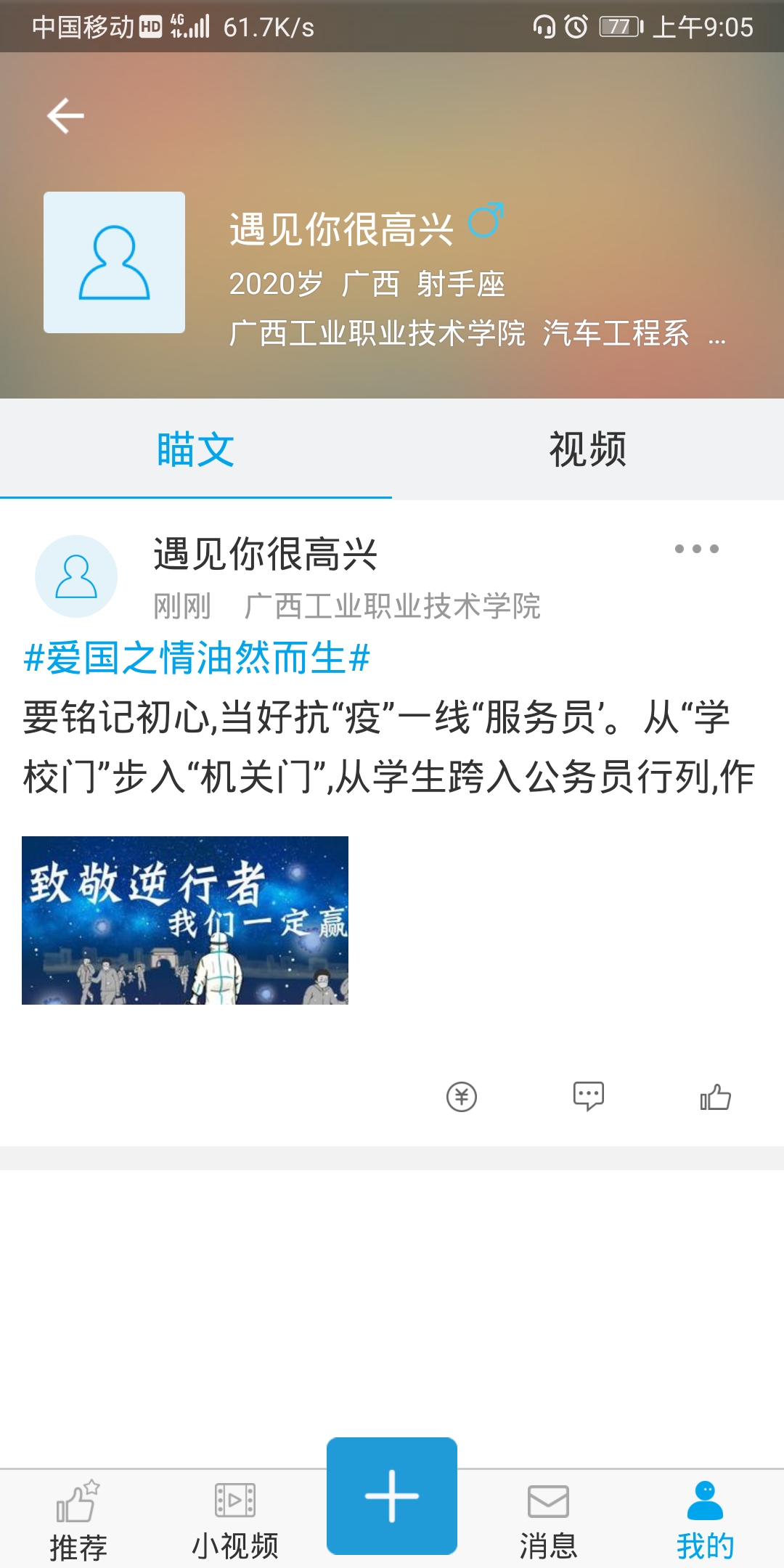This screenshot has height=1568, width=784.
Task: Open hashtag #爱国之情油然而生#
Action: click(197, 658)
